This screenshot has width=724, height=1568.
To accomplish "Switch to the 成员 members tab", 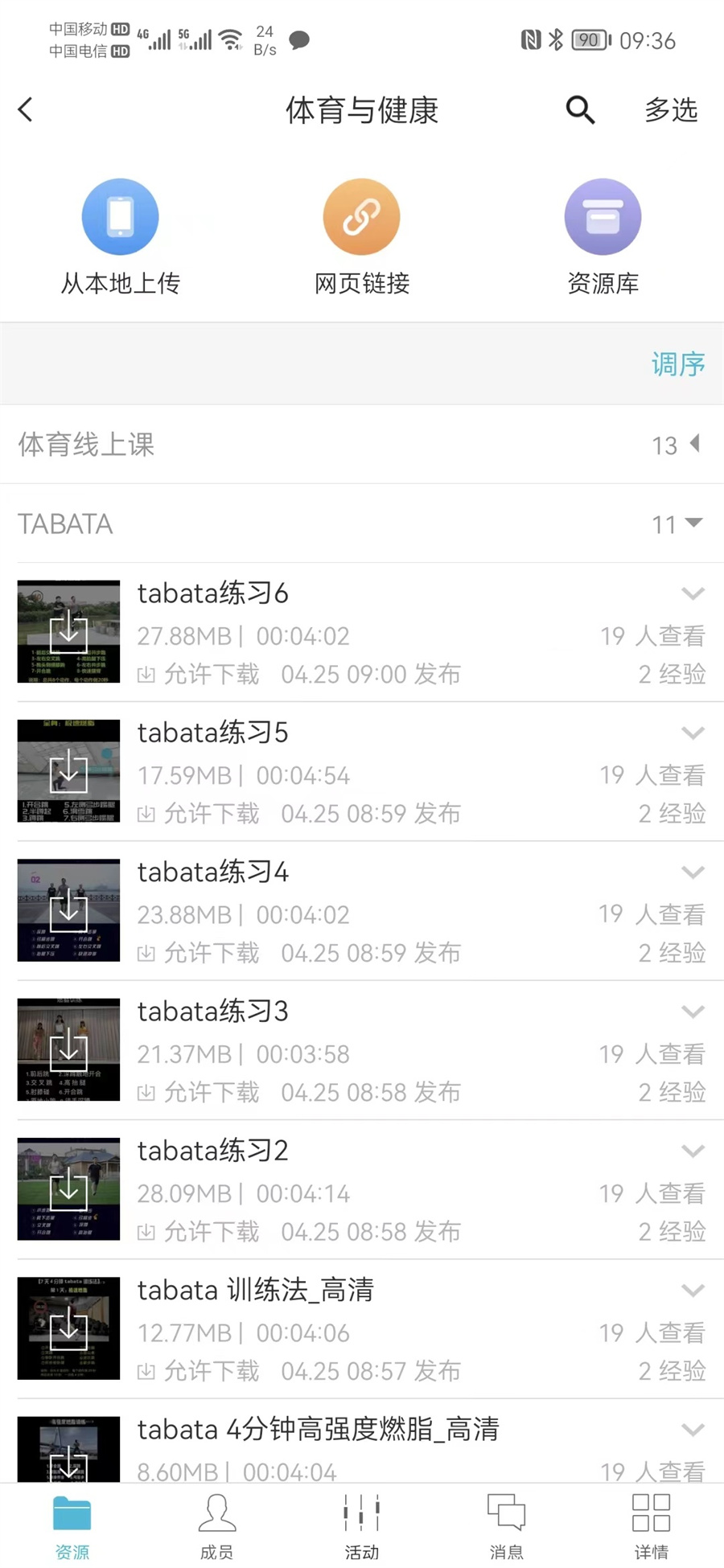I will tap(217, 1526).
